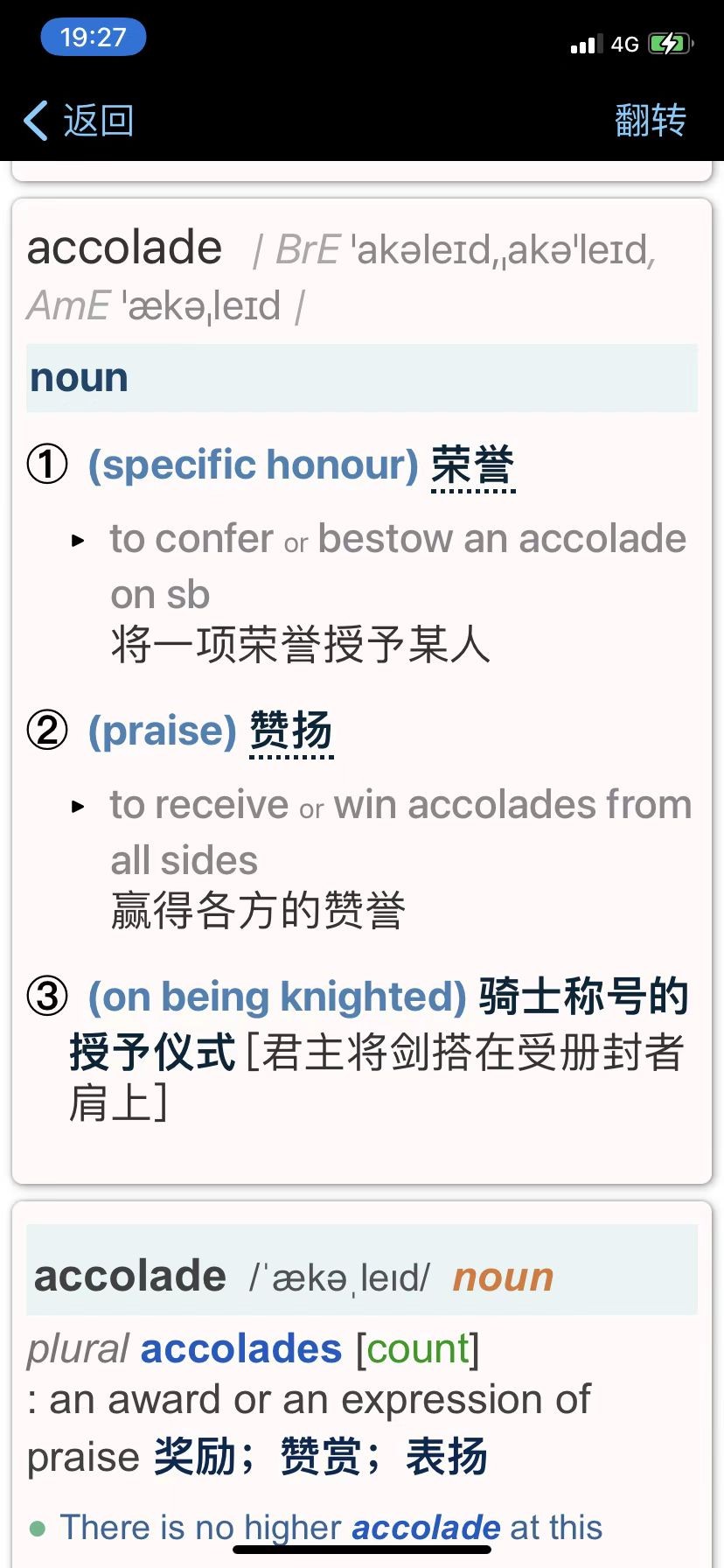Open the dotted-underlined word 赞扬
The height and width of the screenshot is (1568, 724).
pyautogui.click(x=291, y=731)
